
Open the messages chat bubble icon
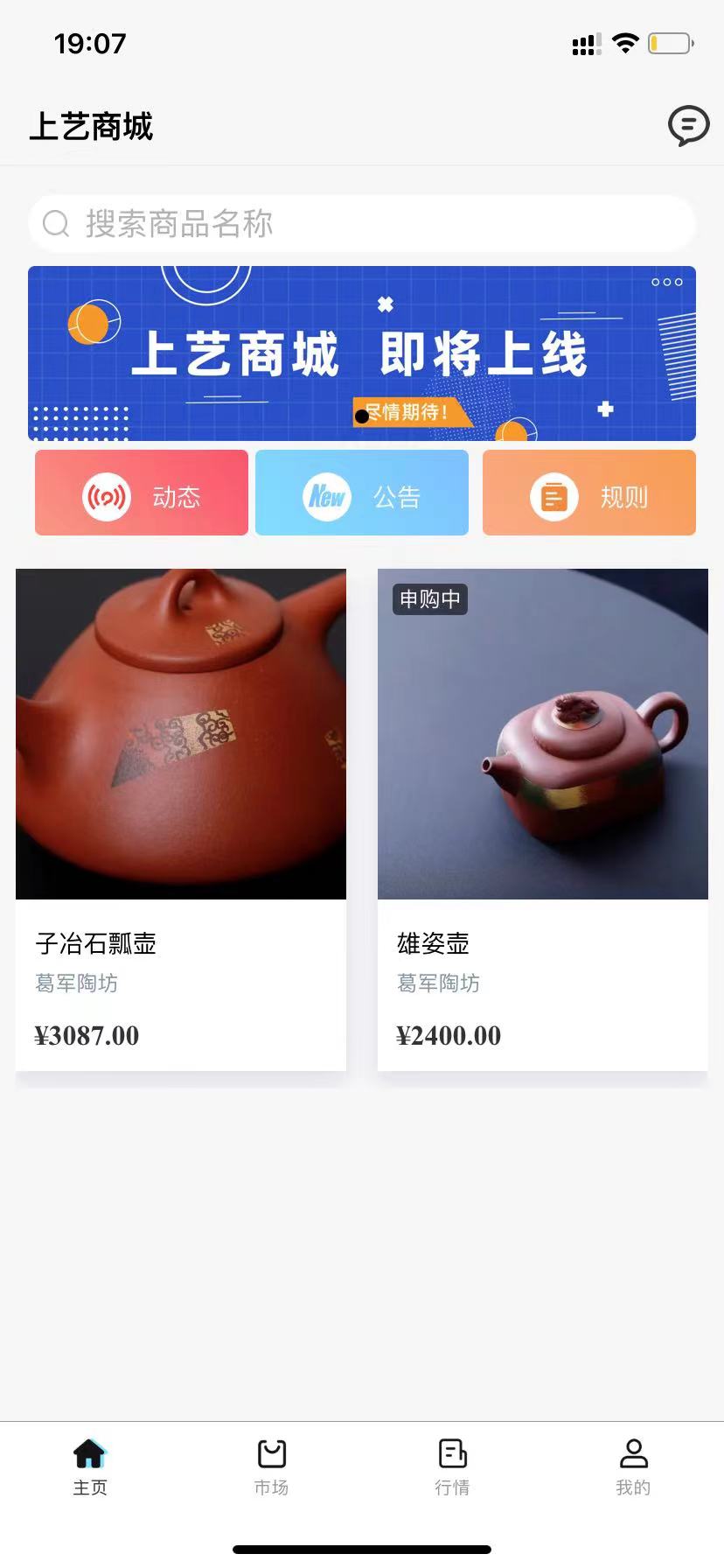tap(688, 126)
